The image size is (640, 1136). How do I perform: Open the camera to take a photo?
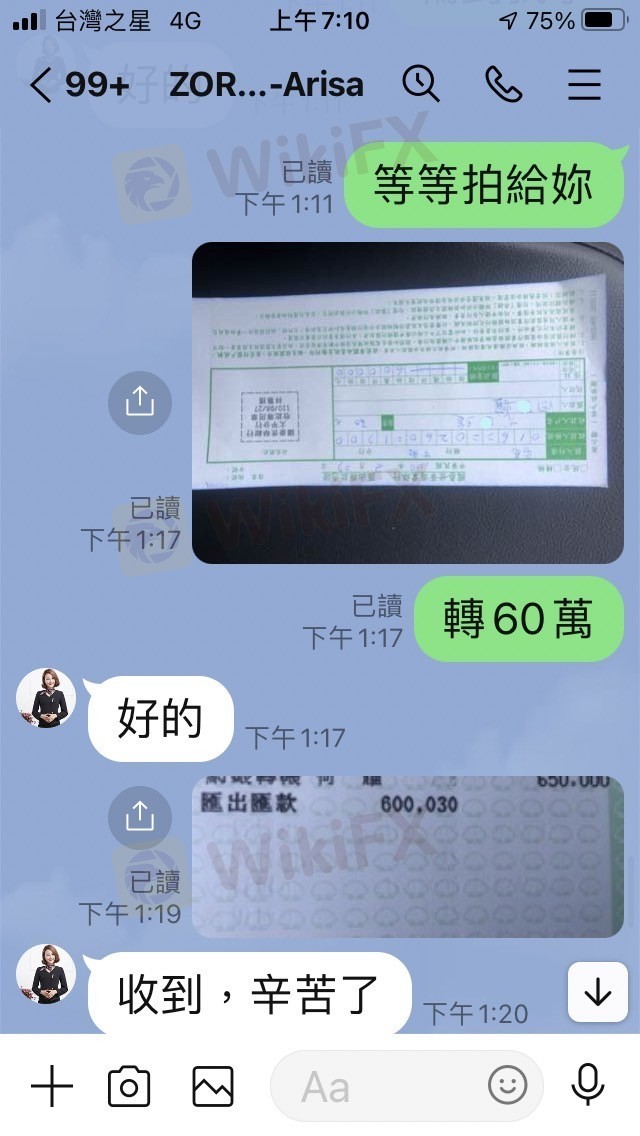coord(129,1087)
